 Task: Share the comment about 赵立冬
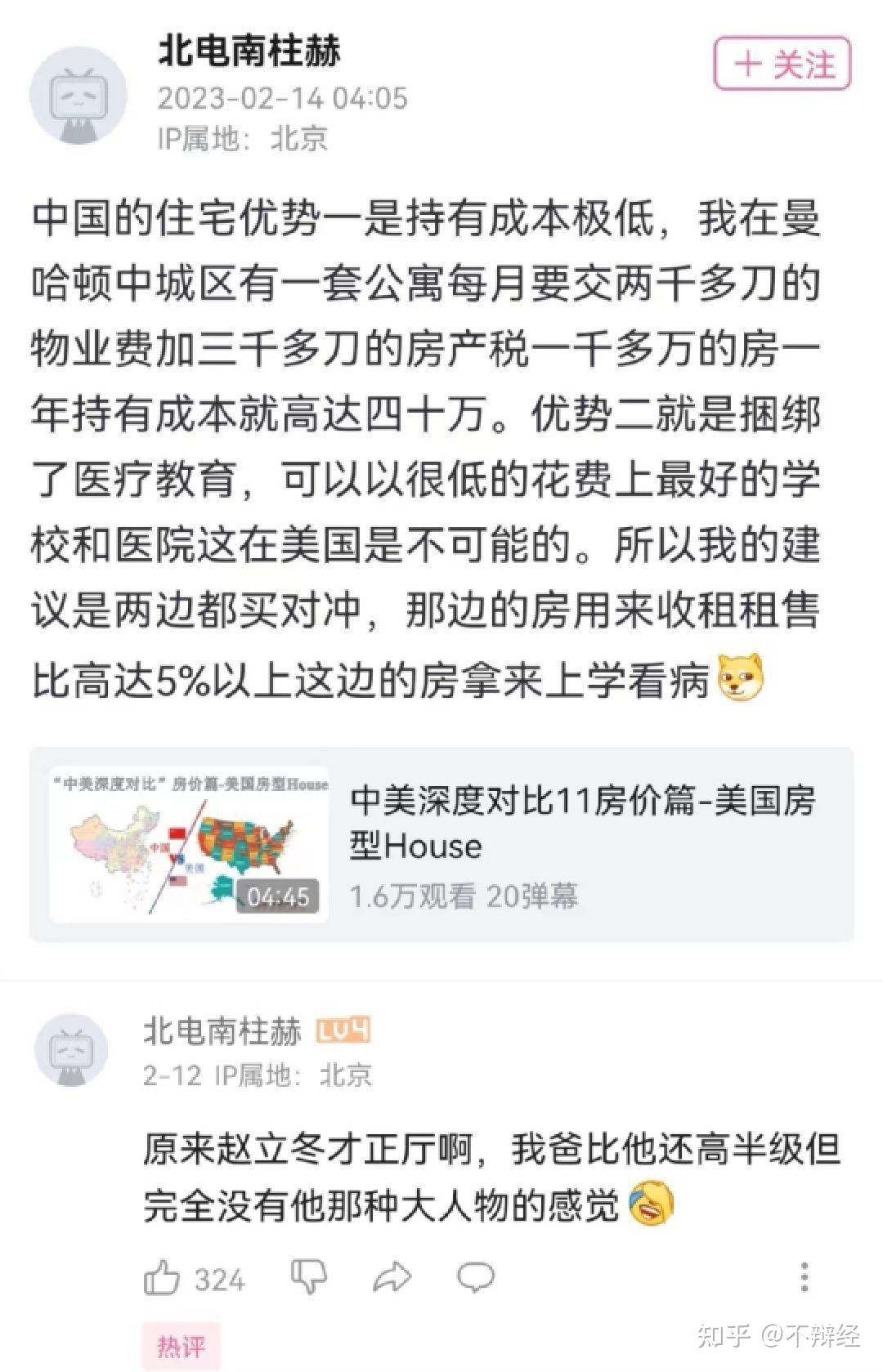click(392, 1276)
